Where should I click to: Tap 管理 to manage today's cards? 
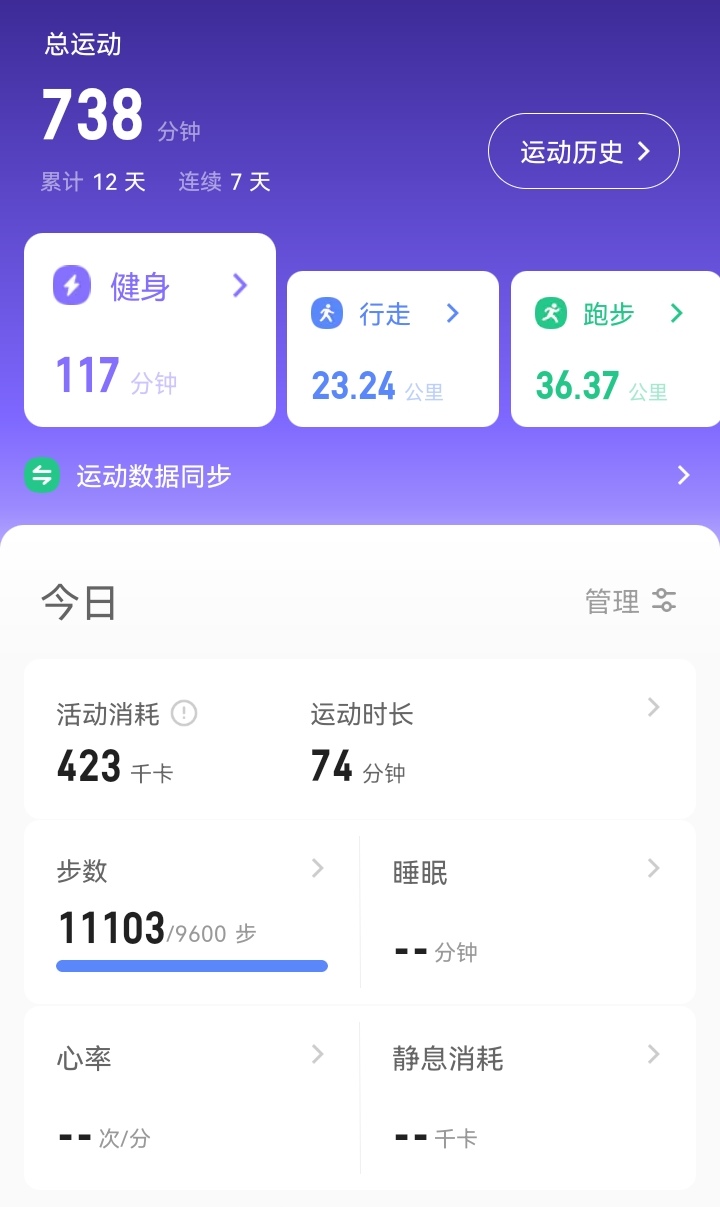631,601
